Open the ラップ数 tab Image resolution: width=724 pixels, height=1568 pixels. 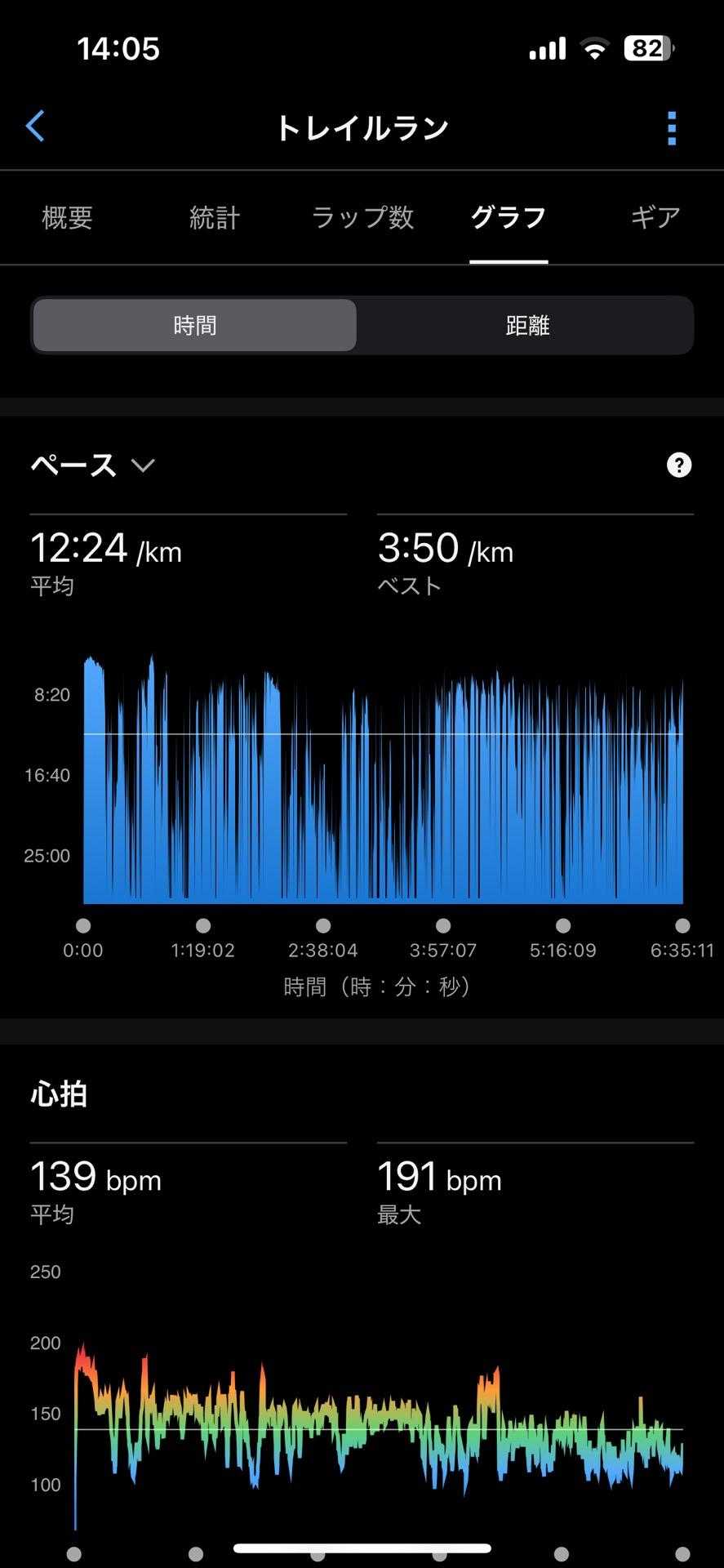(x=362, y=217)
